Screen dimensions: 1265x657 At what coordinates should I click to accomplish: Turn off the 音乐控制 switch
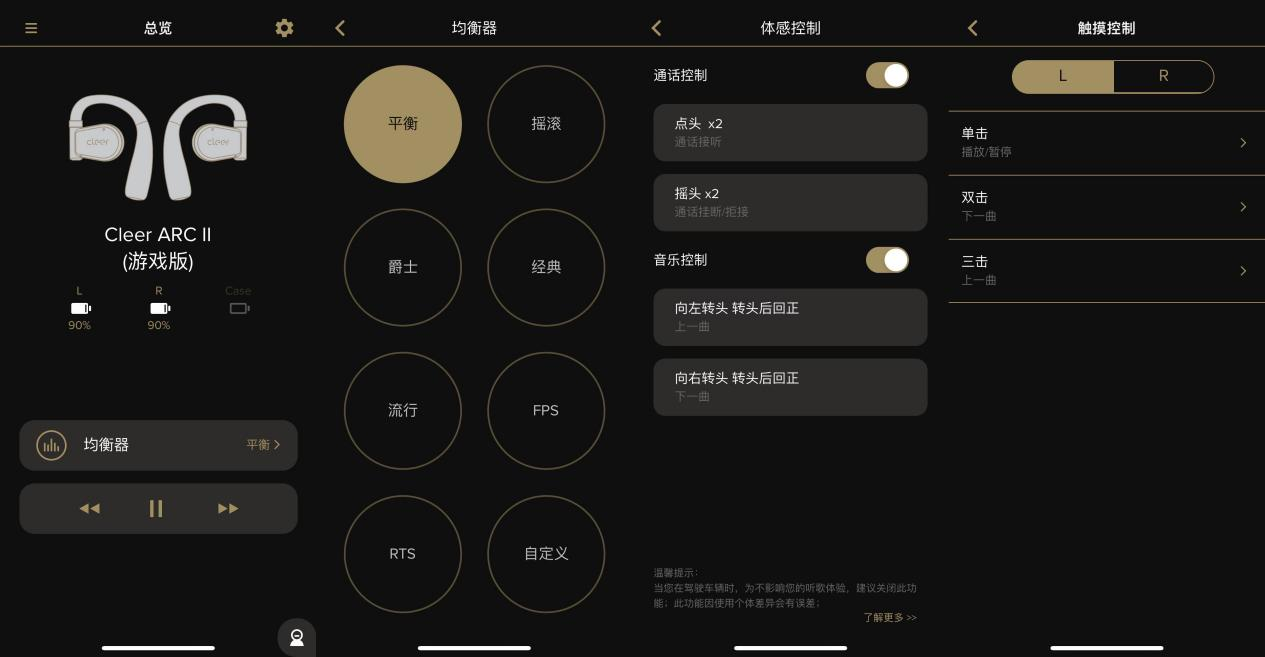click(x=887, y=260)
